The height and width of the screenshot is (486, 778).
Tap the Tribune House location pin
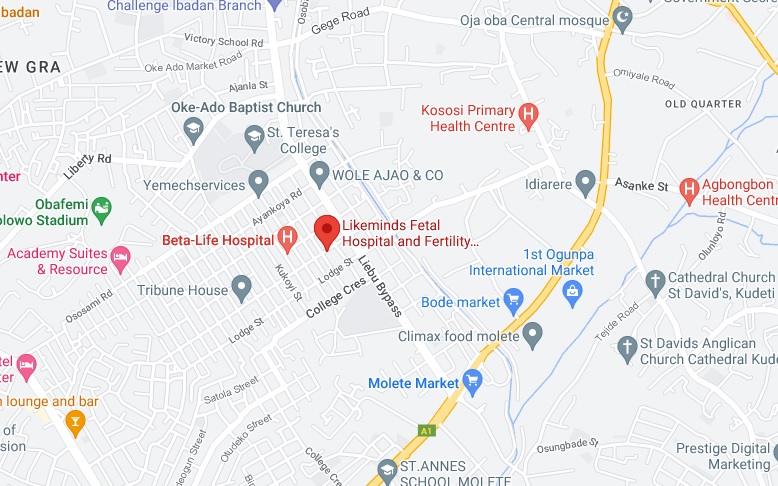[x=241, y=289]
